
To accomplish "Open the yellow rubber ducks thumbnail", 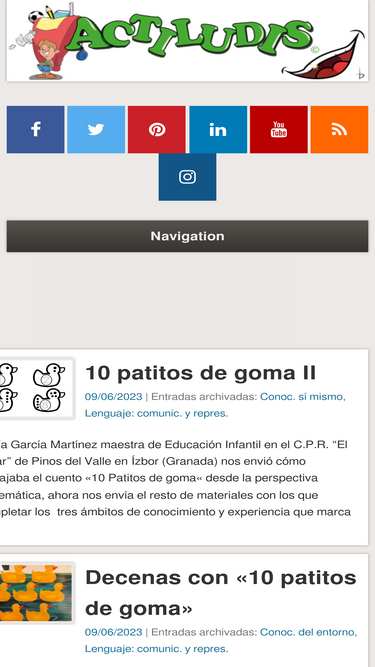I will 37,593.
